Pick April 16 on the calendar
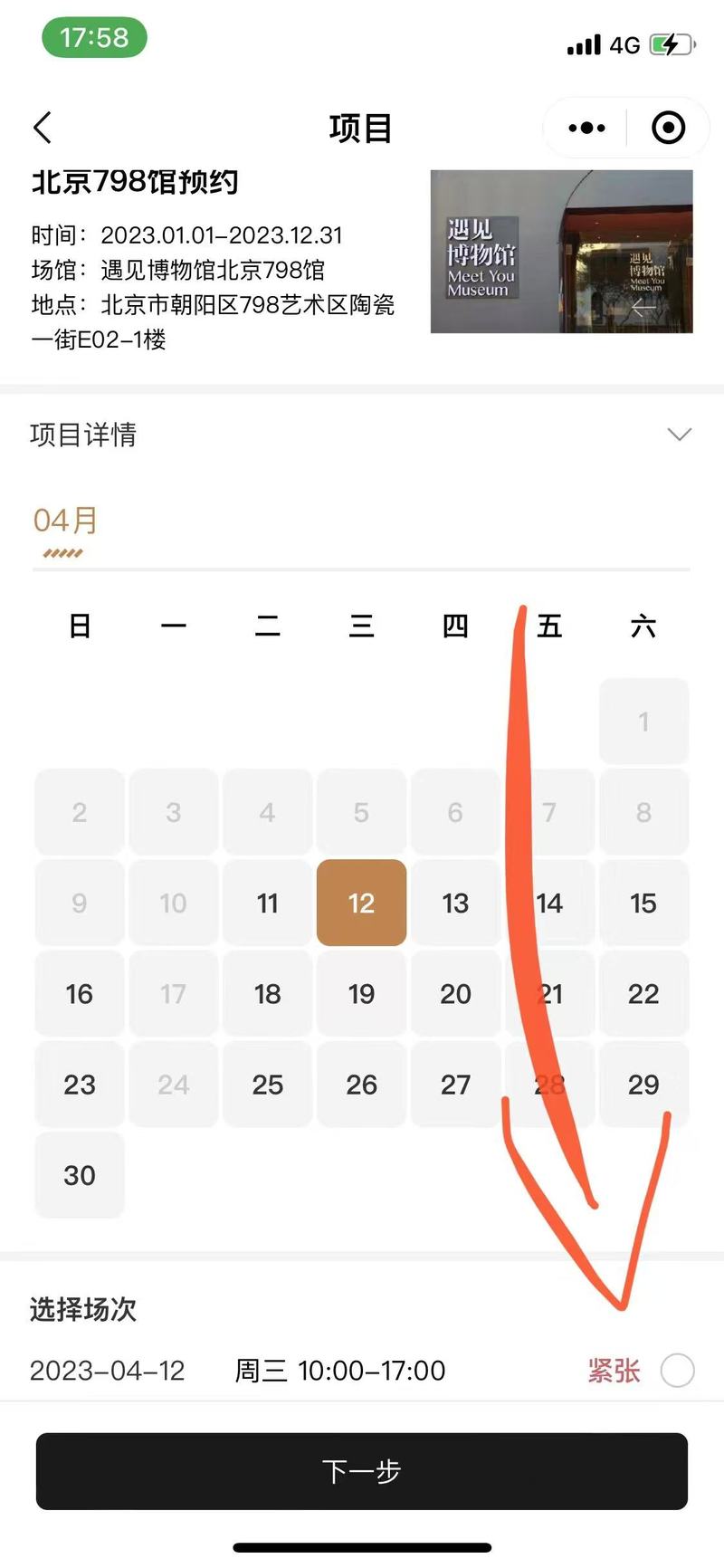 [x=80, y=993]
